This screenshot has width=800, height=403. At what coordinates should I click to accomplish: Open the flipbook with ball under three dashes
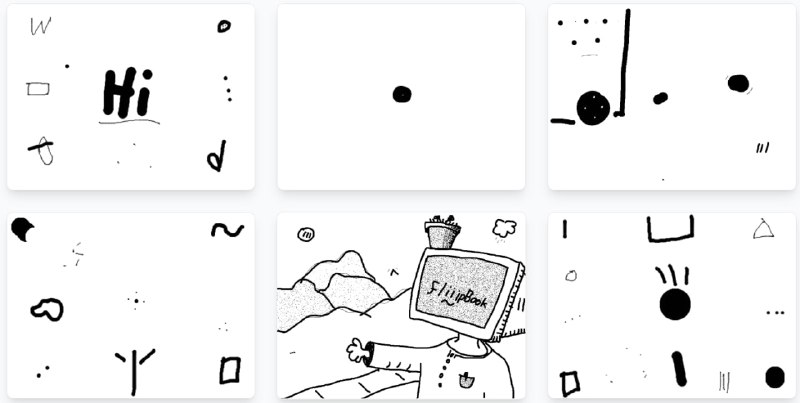coord(671,305)
